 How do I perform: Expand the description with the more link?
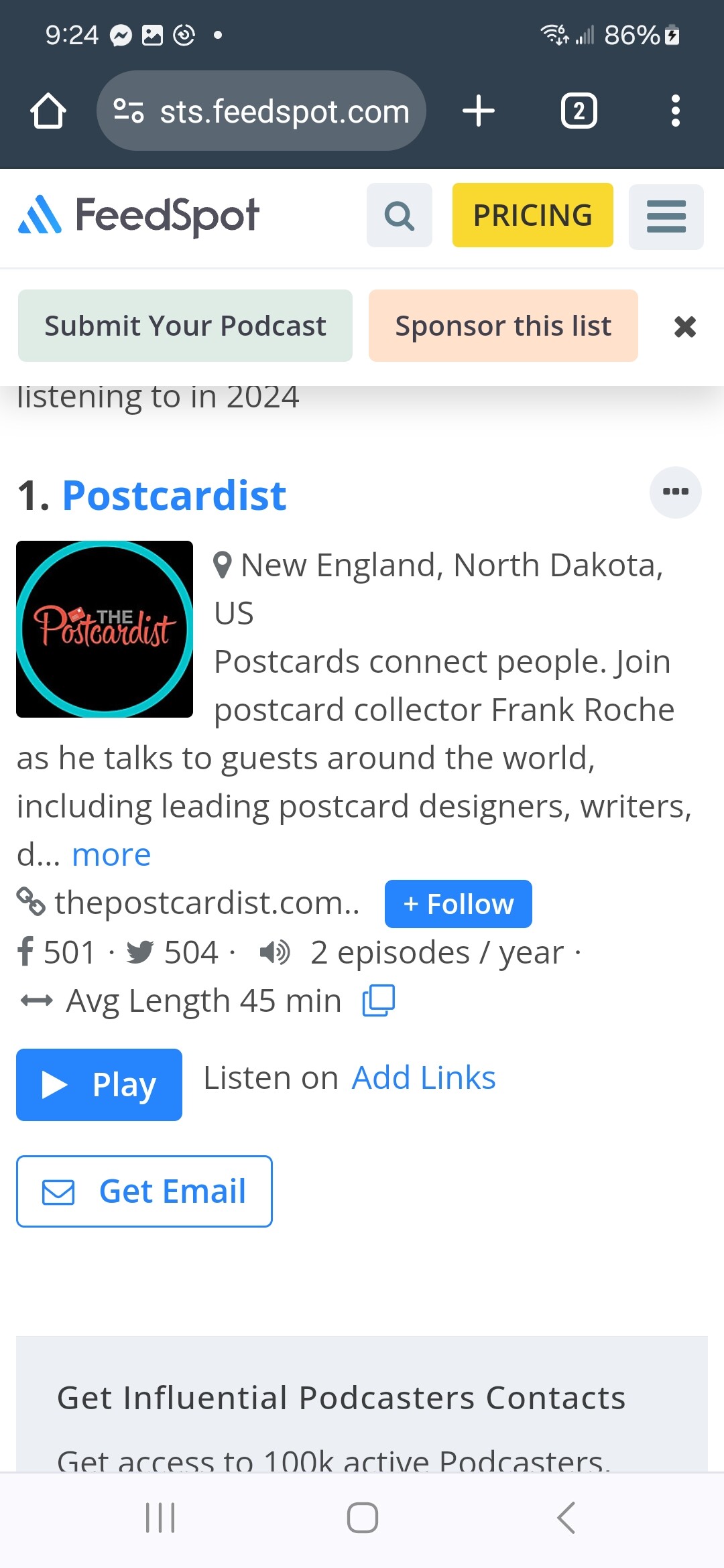coord(111,855)
